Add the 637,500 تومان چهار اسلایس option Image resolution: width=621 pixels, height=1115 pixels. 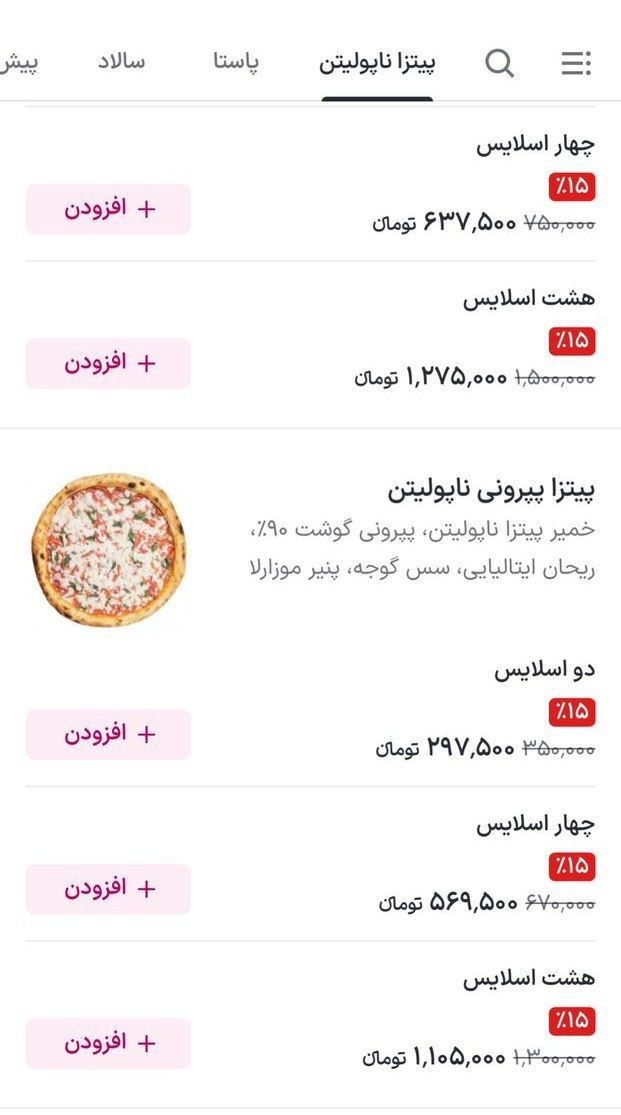(x=108, y=209)
